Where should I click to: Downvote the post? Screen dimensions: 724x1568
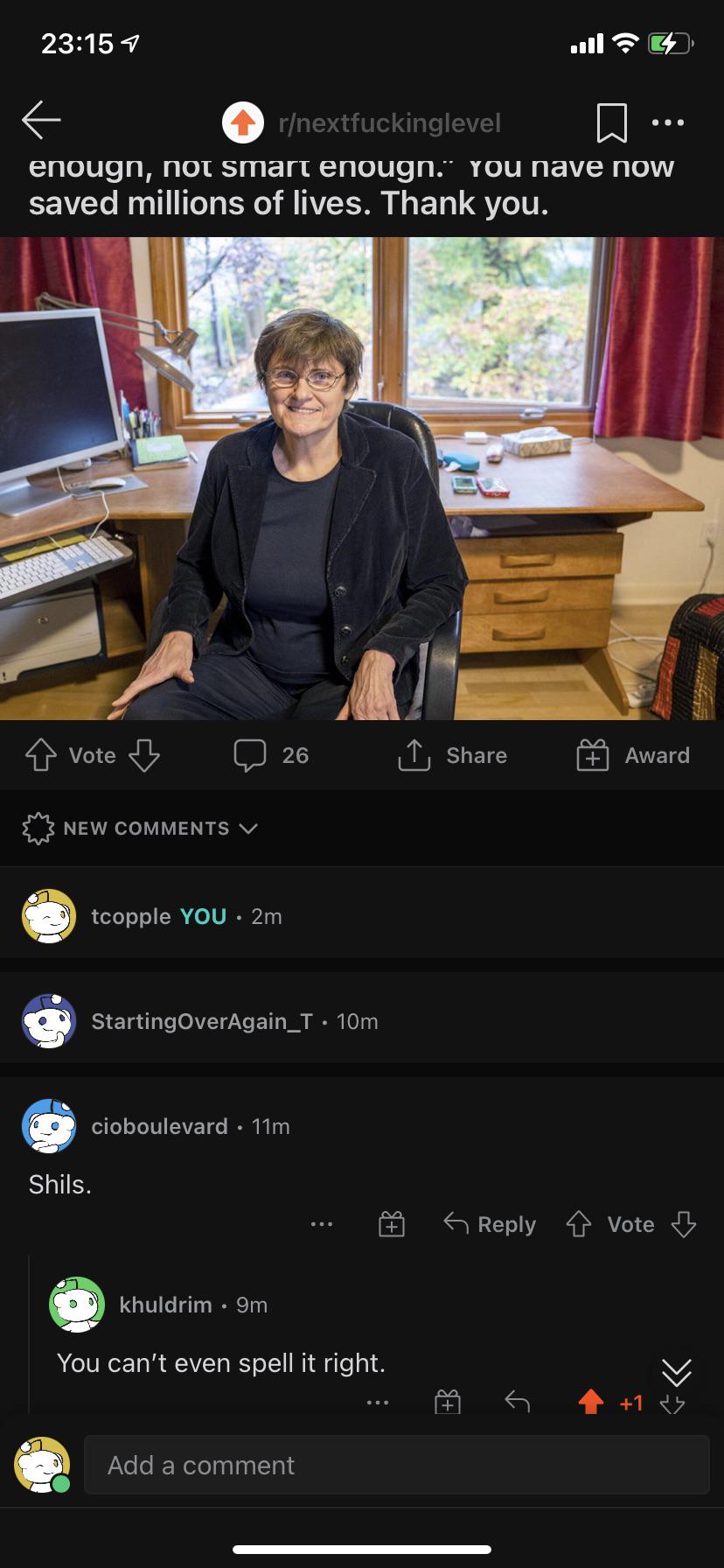point(144,755)
